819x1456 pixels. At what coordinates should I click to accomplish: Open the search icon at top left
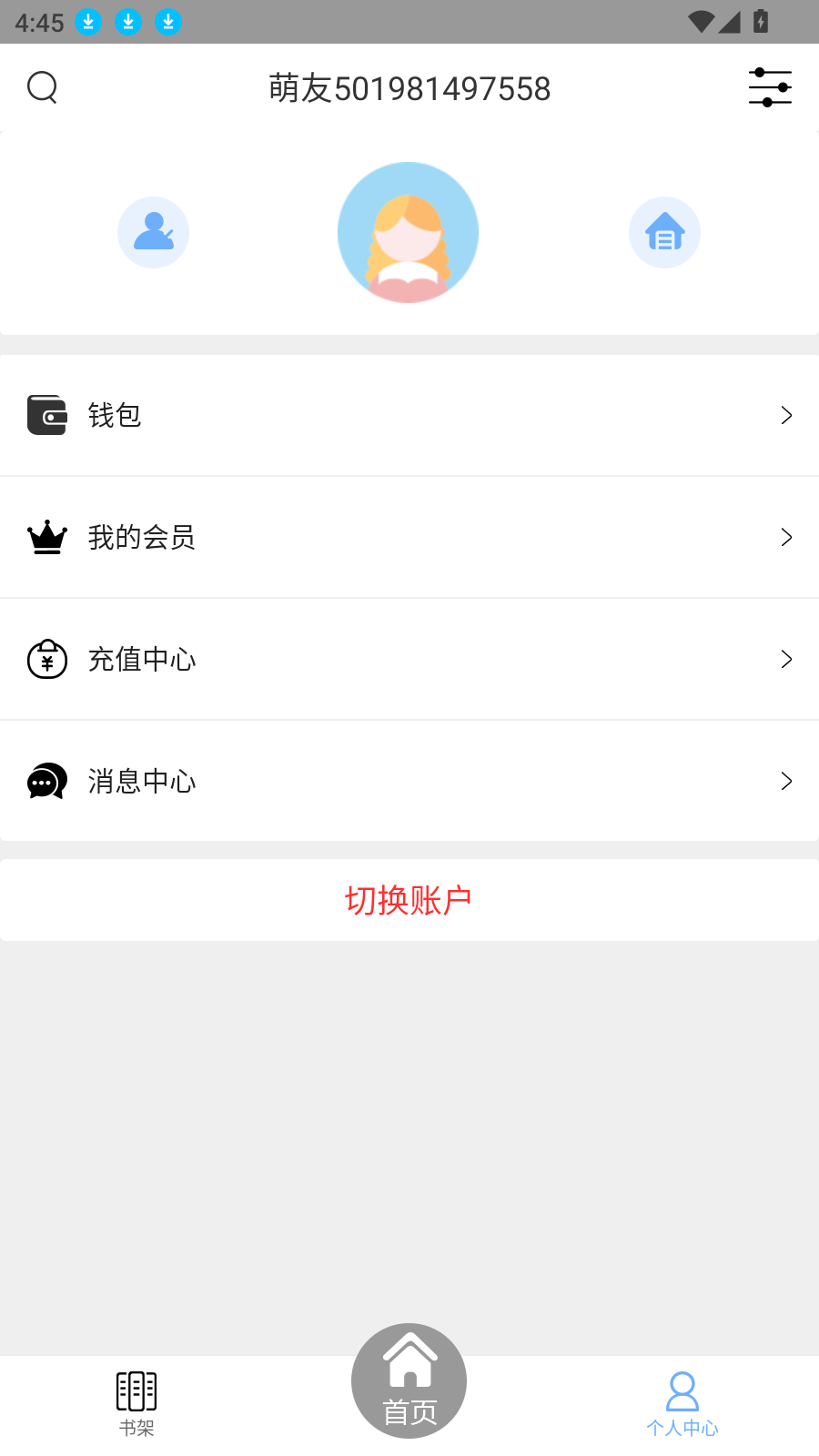coord(42,86)
